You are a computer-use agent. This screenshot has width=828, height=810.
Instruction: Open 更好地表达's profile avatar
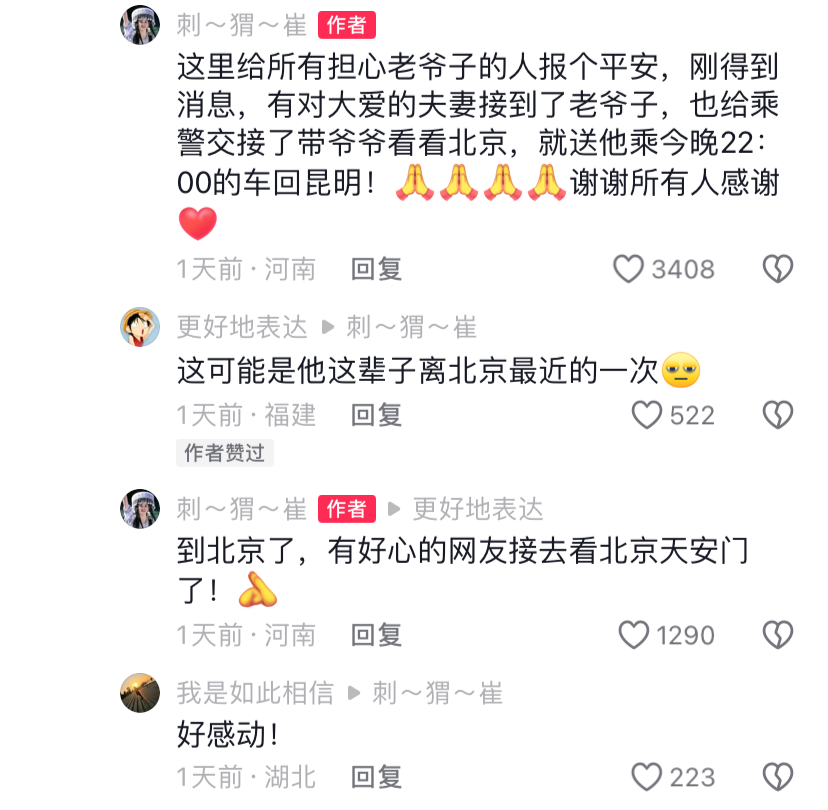[140, 327]
